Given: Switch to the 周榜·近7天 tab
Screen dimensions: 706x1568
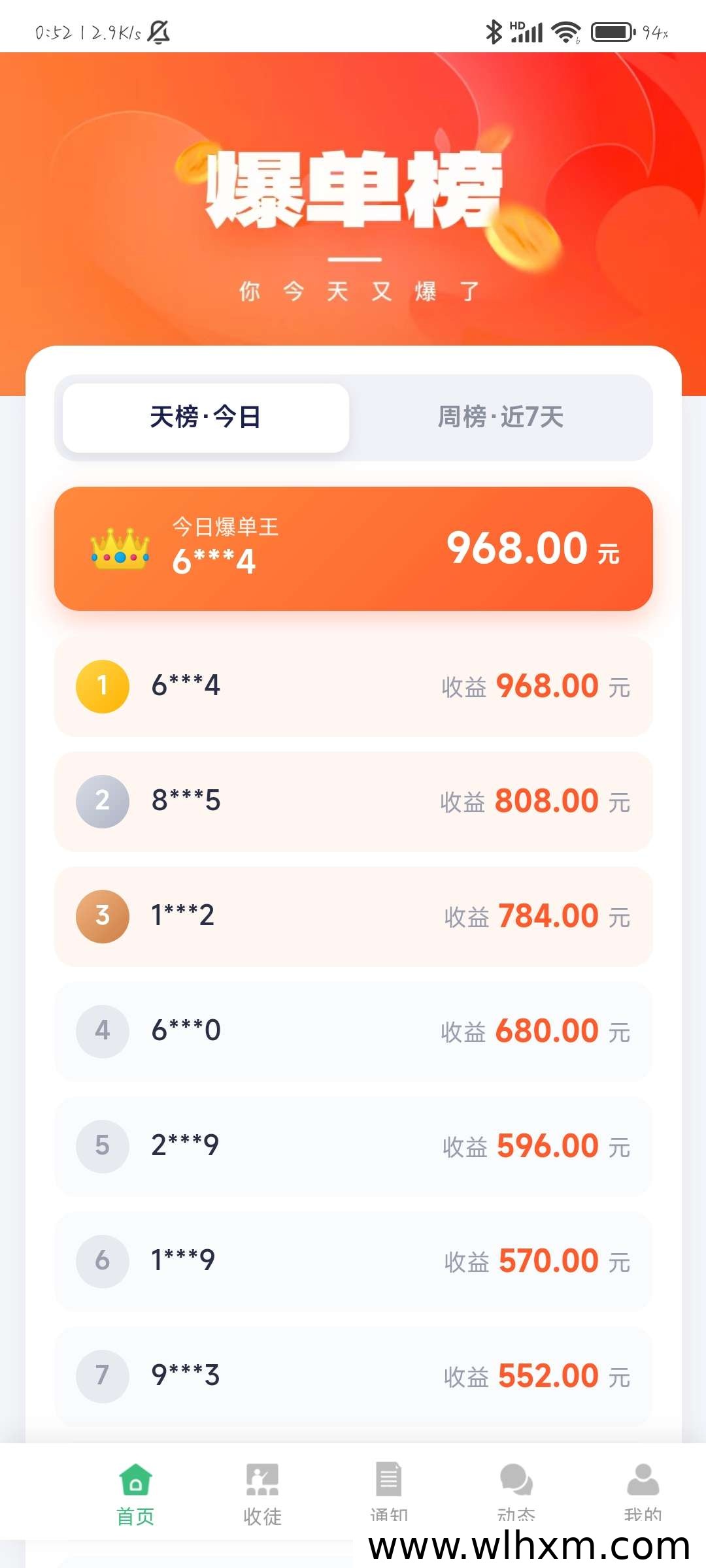Looking at the screenshot, I should tap(501, 417).
